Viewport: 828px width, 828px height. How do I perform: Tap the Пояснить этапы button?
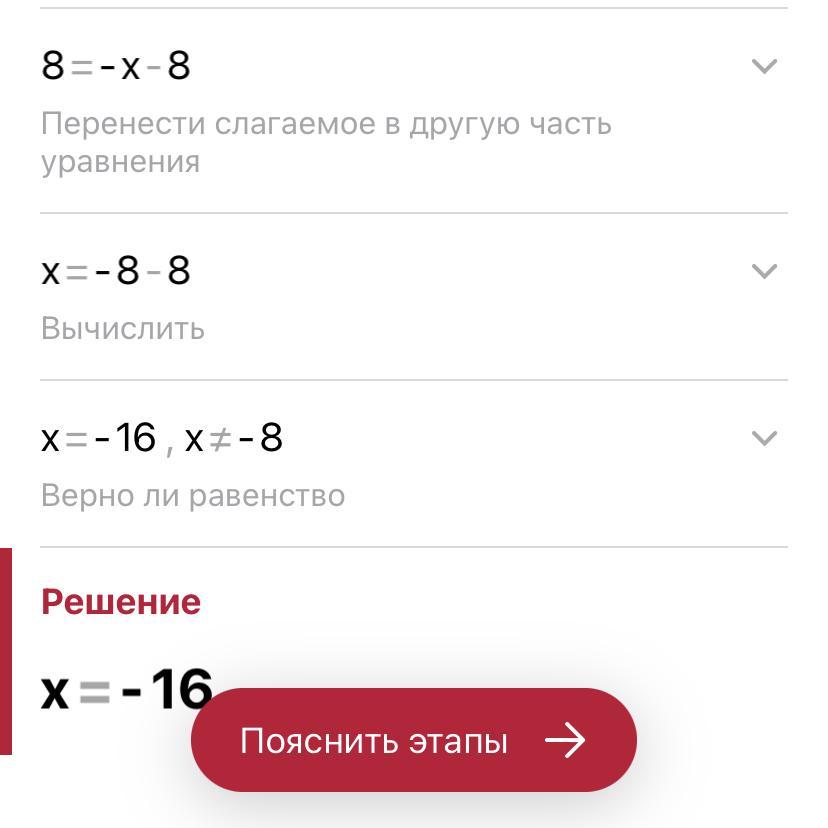(413, 741)
